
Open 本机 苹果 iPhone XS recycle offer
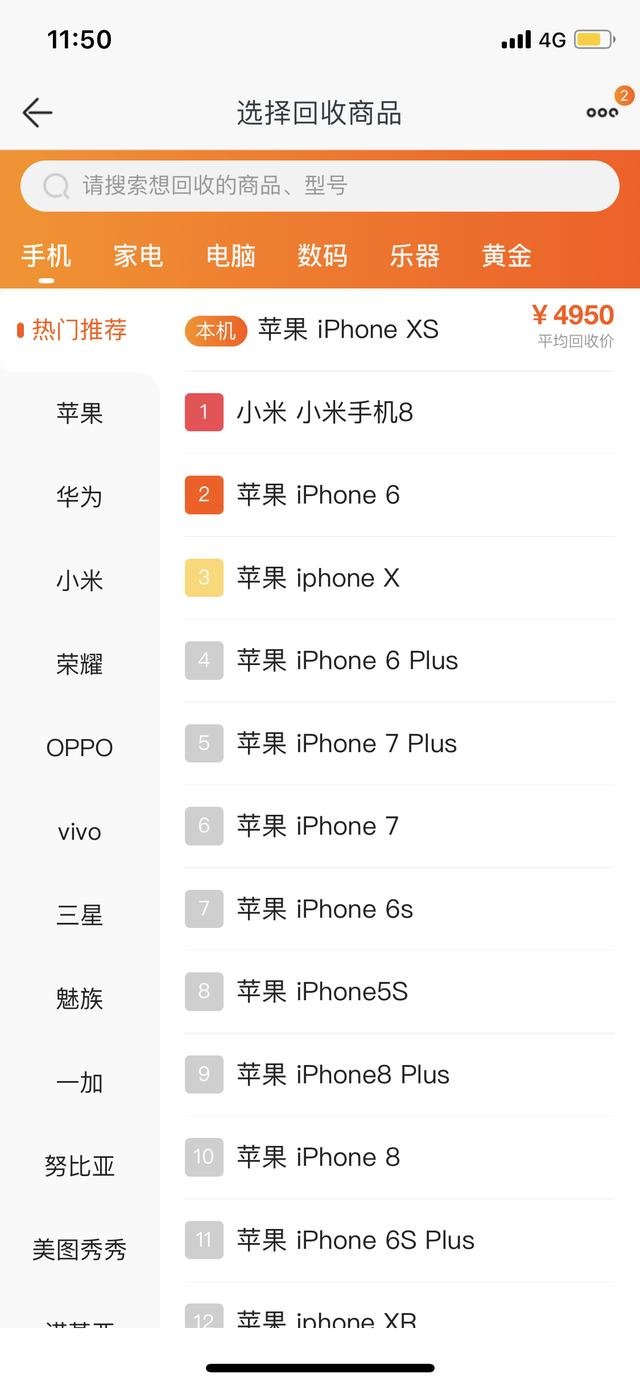[400, 330]
